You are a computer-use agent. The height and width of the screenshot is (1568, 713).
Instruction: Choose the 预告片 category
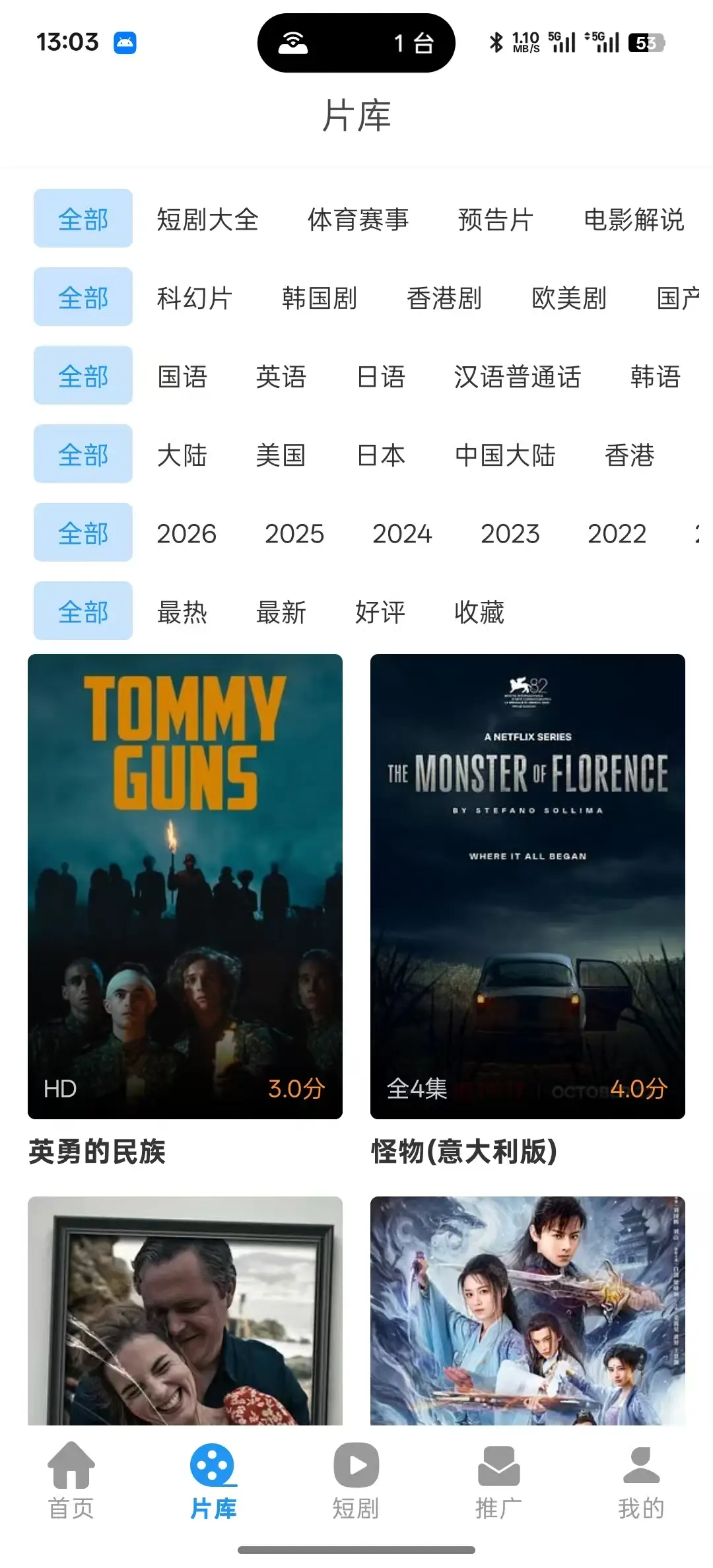(x=495, y=219)
